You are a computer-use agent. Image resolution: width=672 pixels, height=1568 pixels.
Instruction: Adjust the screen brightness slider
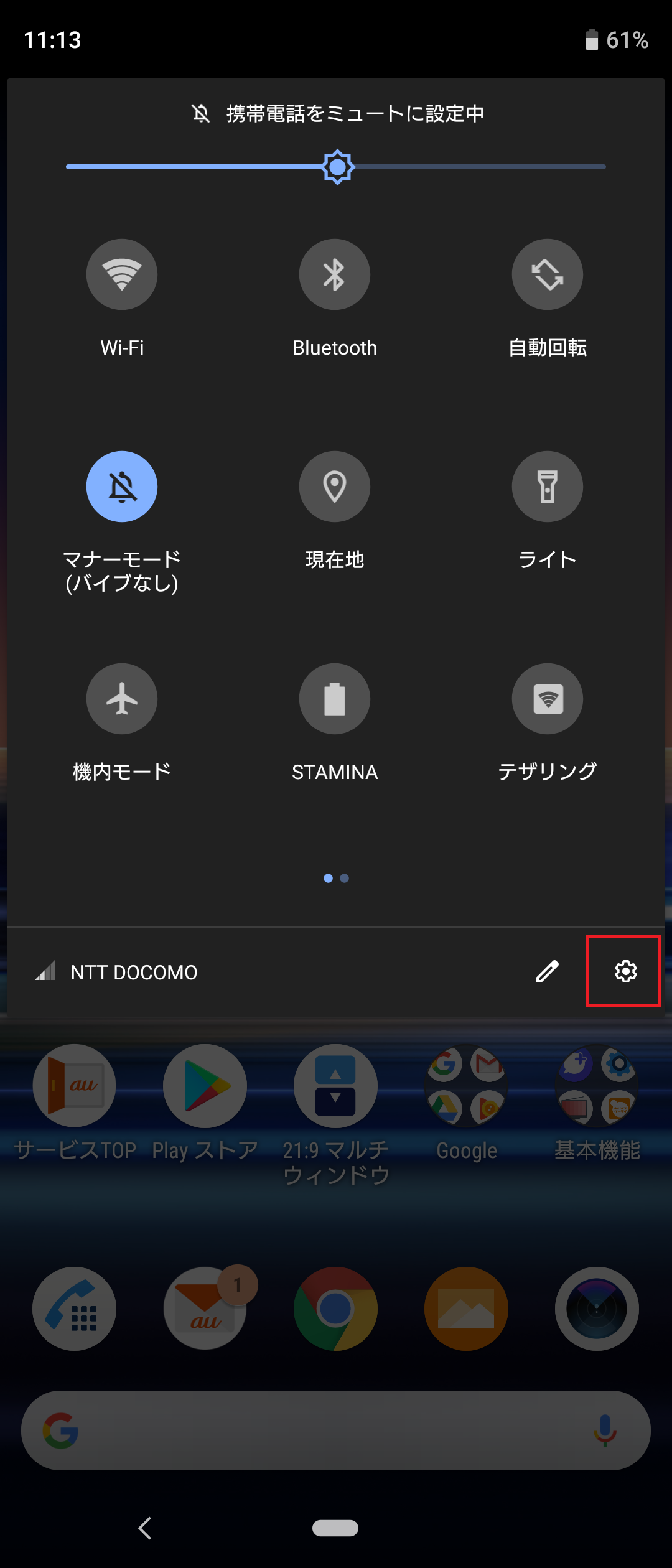click(338, 166)
